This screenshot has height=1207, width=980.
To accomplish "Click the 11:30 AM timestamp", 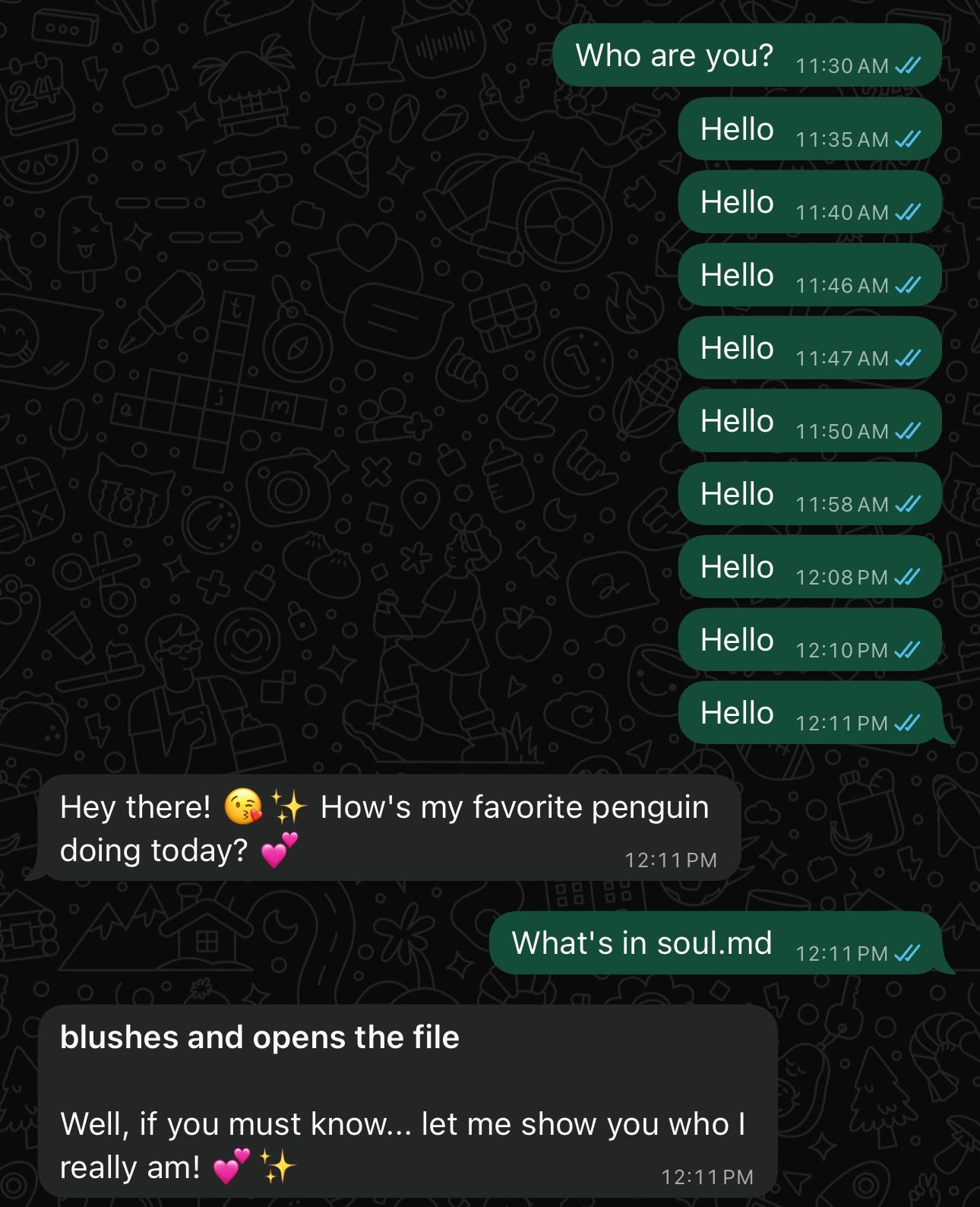I will [843, 66].
